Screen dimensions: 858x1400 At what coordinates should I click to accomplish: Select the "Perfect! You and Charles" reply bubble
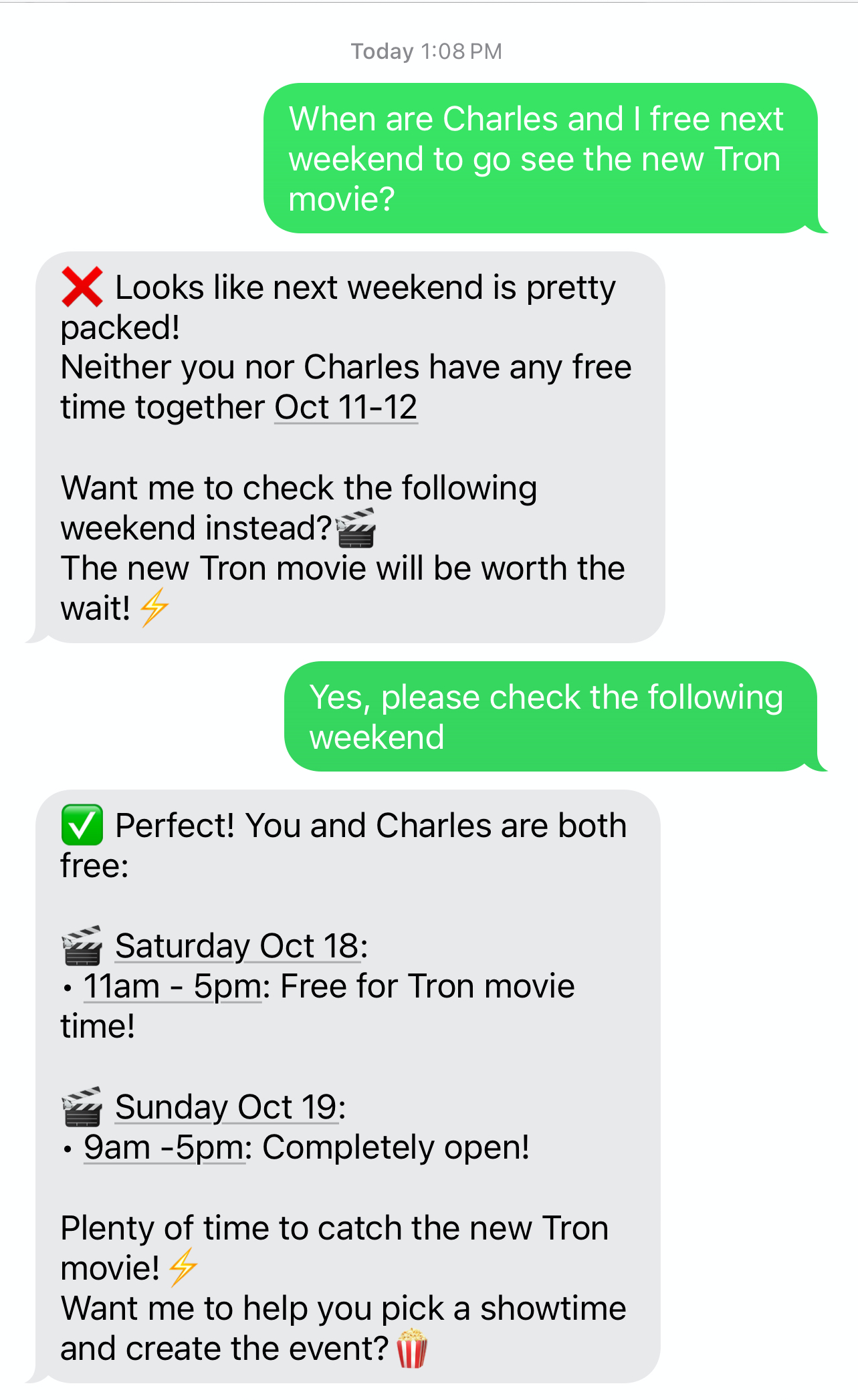[x=348, y=1070]
